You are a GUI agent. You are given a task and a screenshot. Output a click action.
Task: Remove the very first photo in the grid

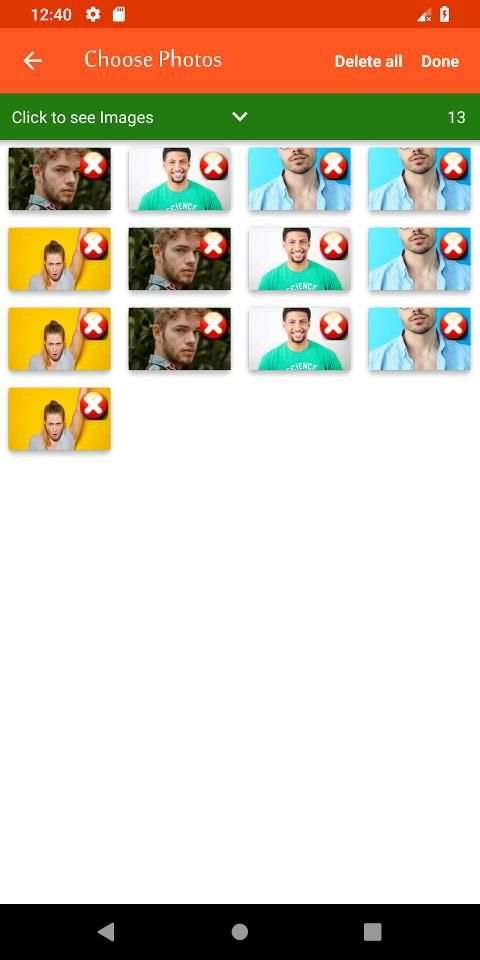click(x=94, y=165)
